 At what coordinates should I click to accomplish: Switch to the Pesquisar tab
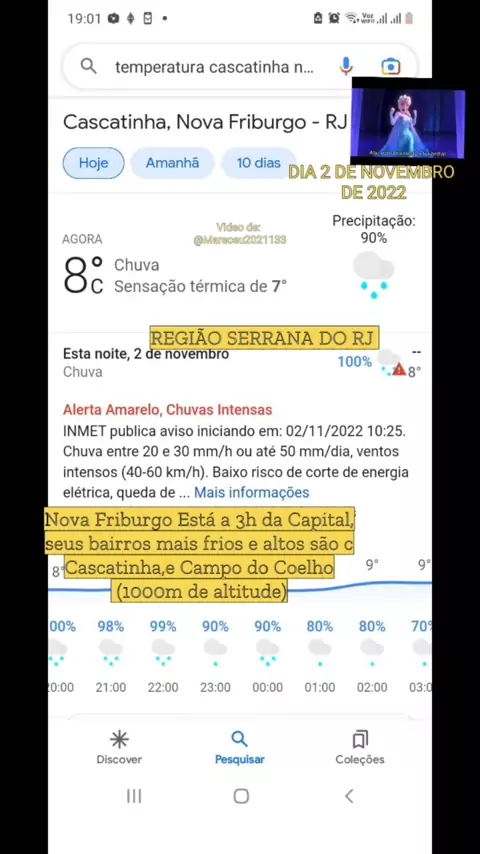(240, 748)
